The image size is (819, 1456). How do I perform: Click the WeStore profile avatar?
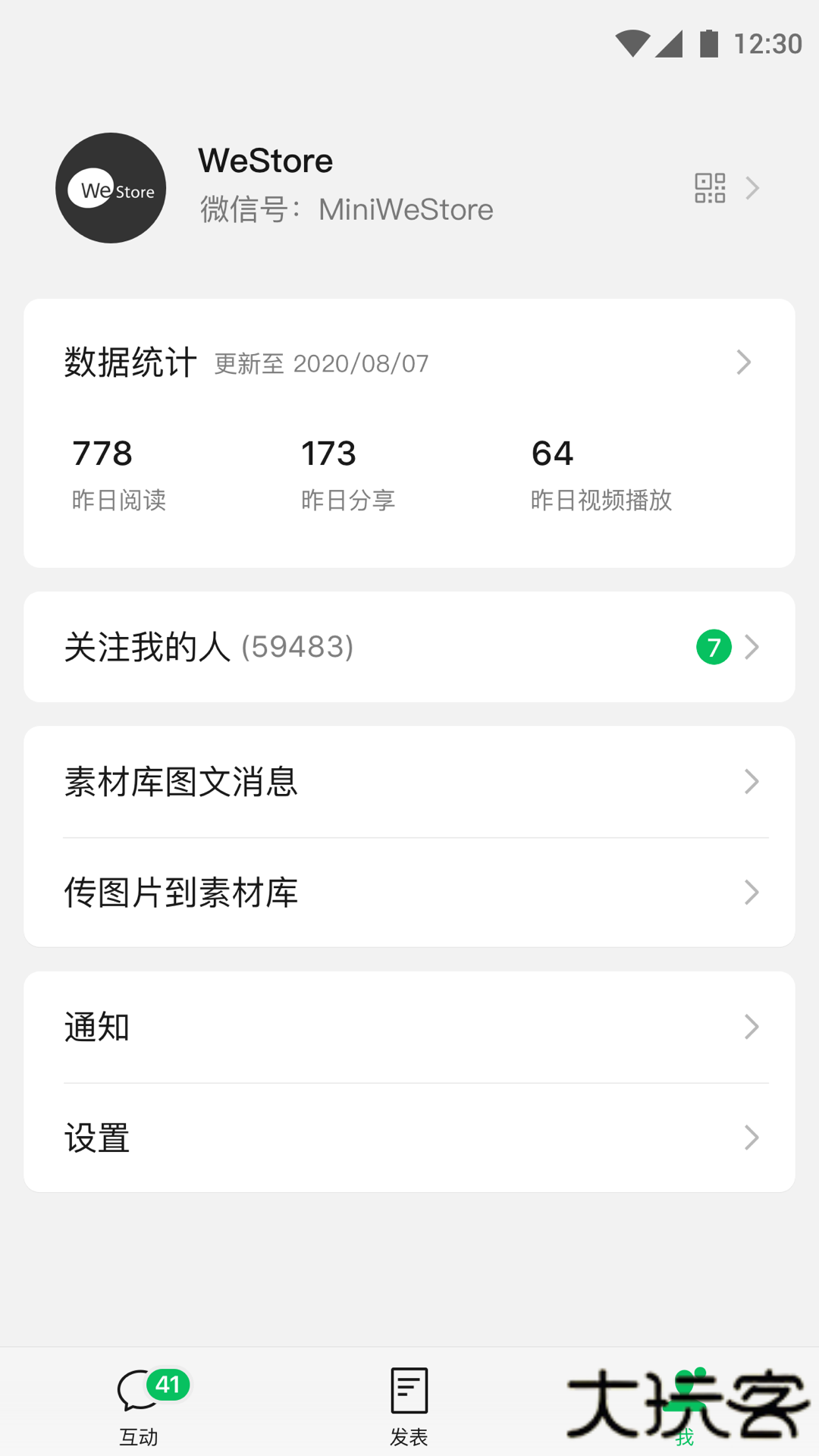[x=110, y=188]
